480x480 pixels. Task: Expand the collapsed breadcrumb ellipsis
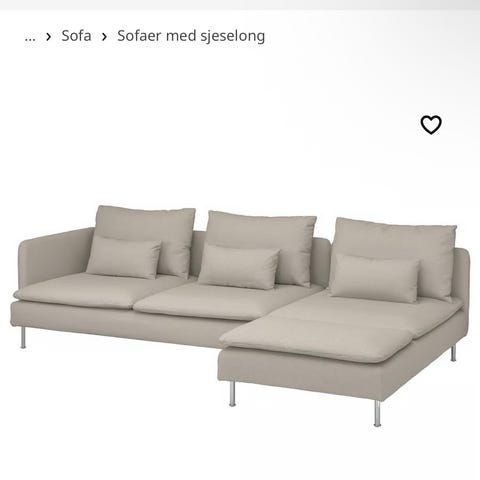pyautogui.click(x=30, y=37)
